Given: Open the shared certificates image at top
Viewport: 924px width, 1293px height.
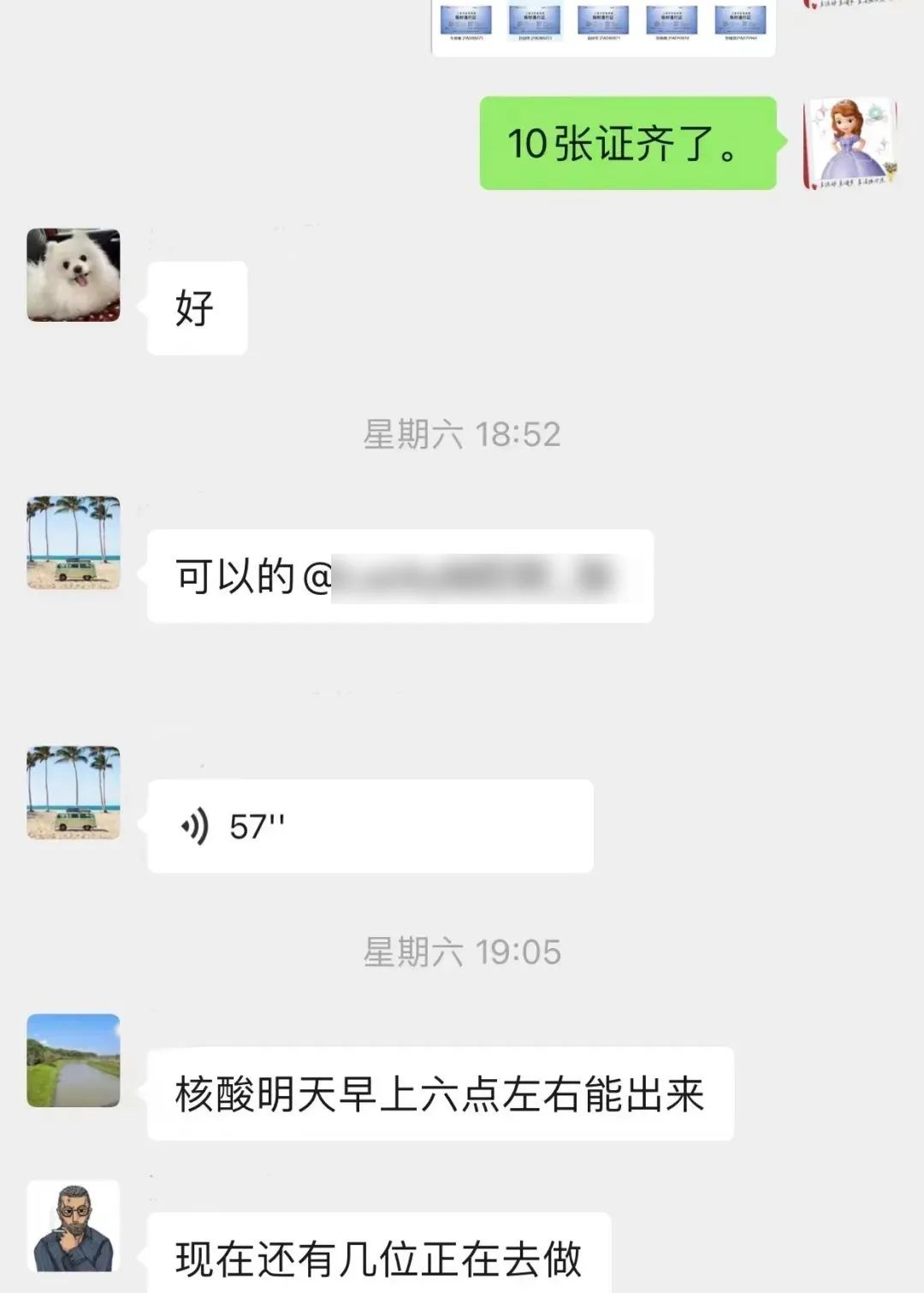Looking at the screenshot, I should tap(603, 26).
